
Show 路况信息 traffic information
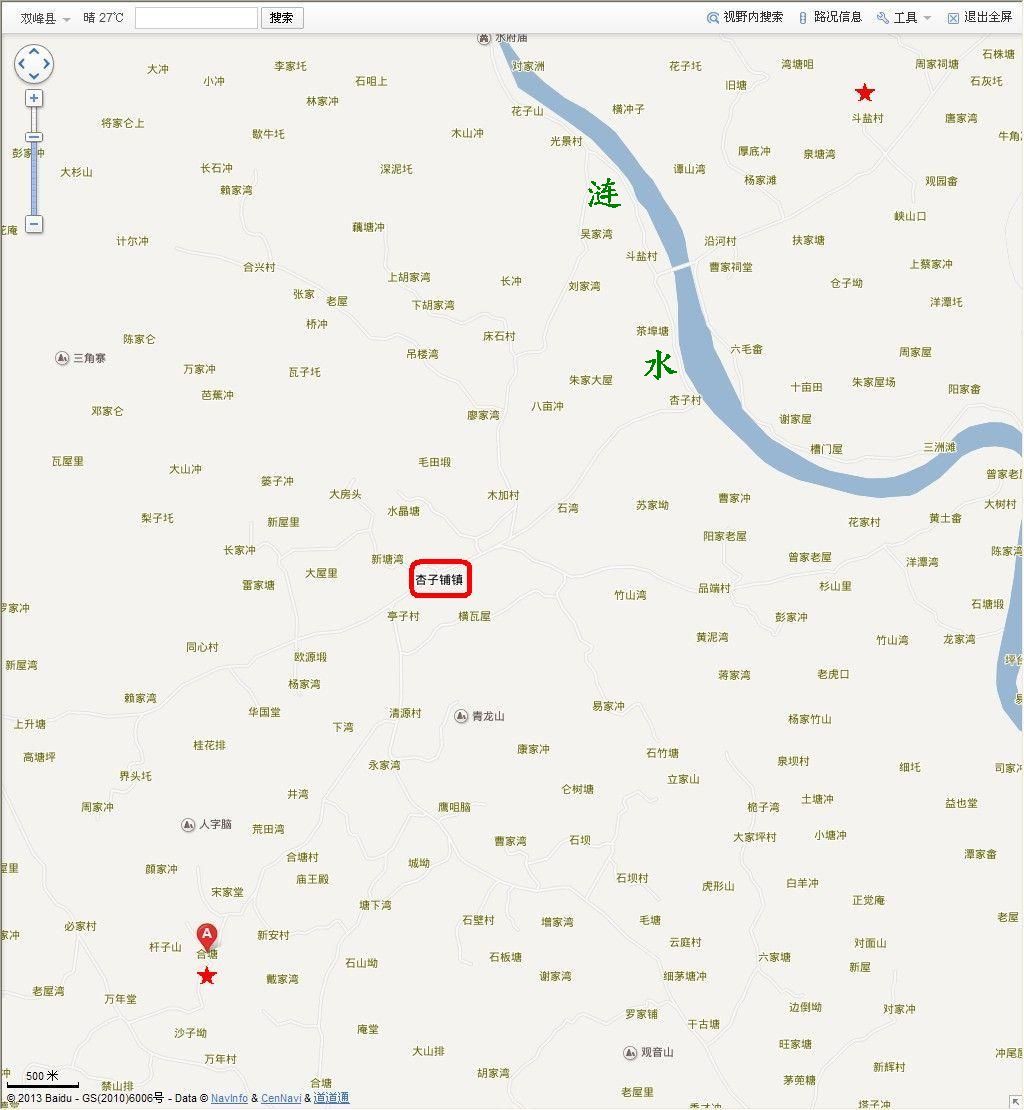[831, 17]
